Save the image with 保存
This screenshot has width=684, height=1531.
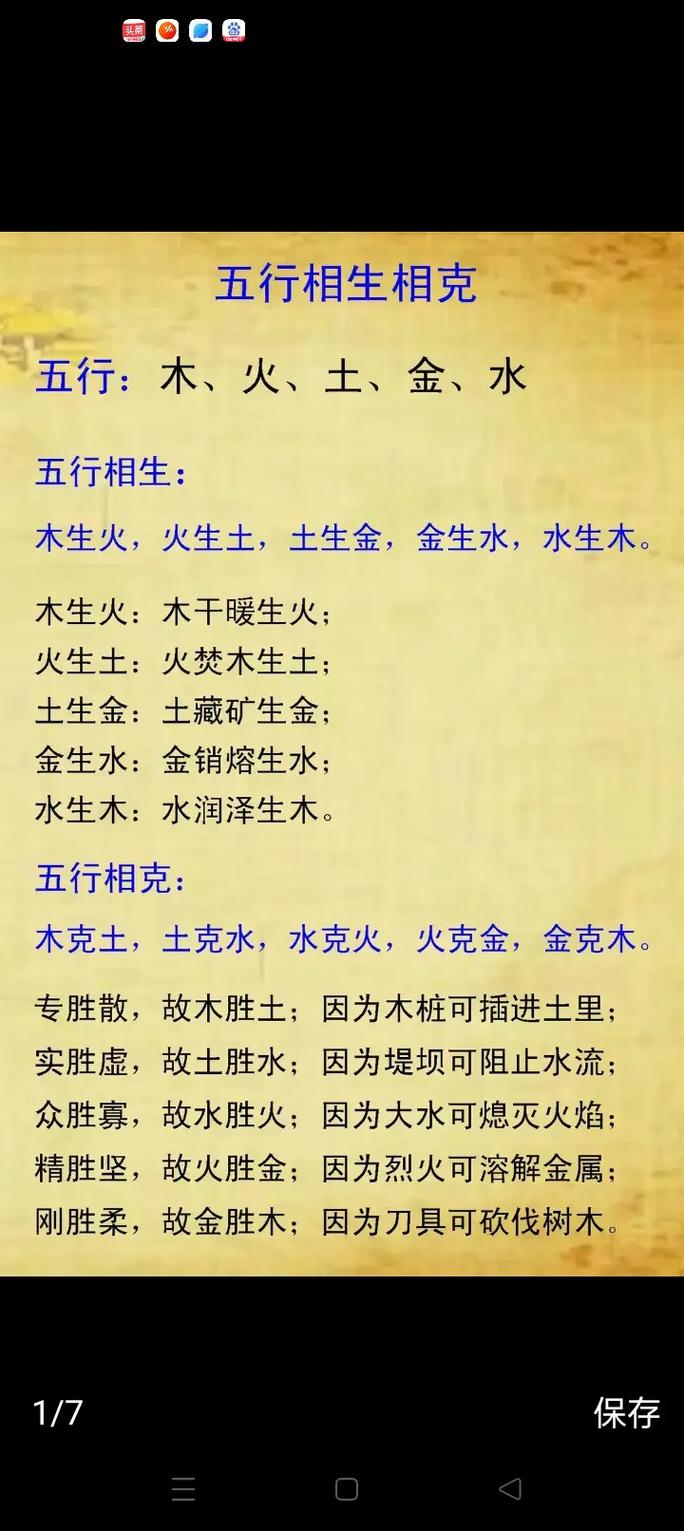[x=627, y=1413]
